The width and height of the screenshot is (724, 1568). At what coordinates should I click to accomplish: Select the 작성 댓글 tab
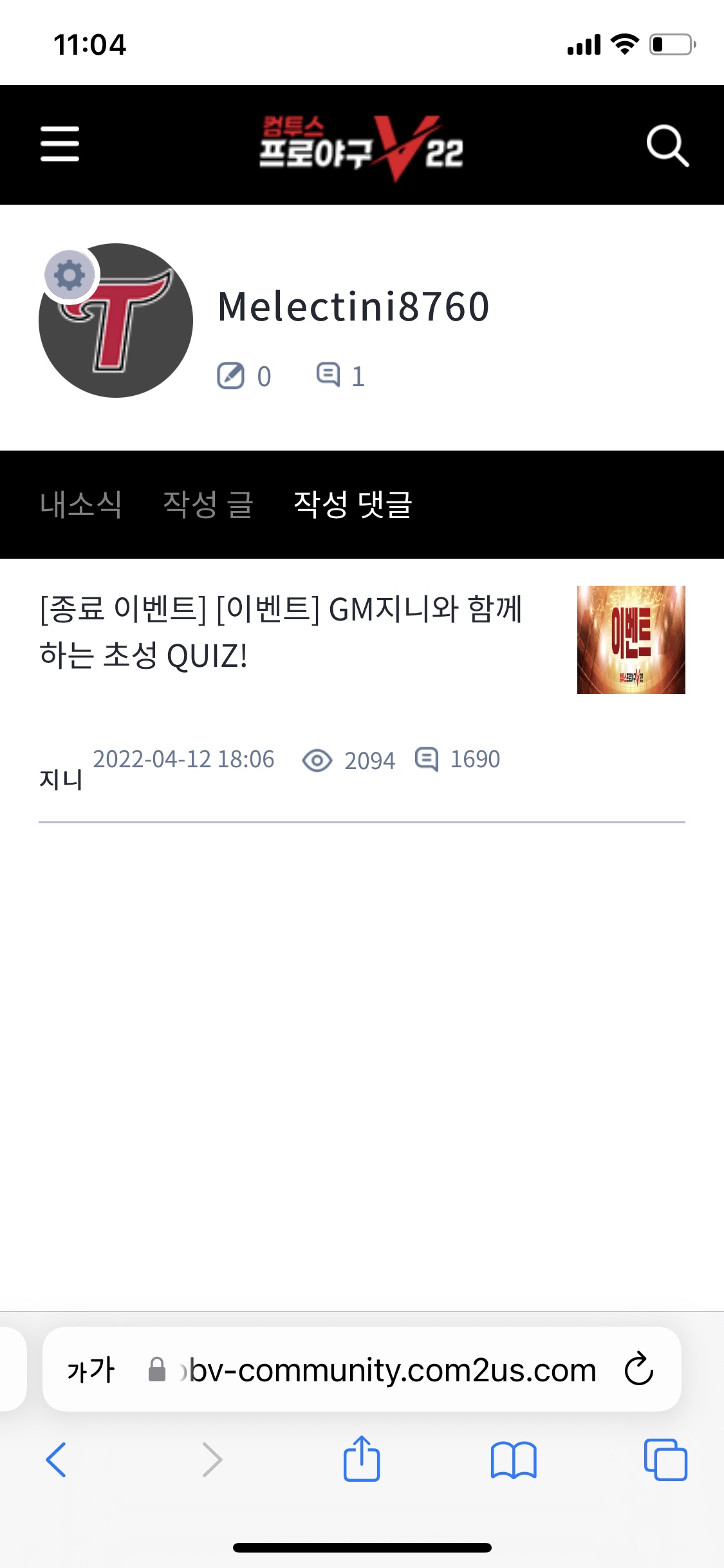353,504
